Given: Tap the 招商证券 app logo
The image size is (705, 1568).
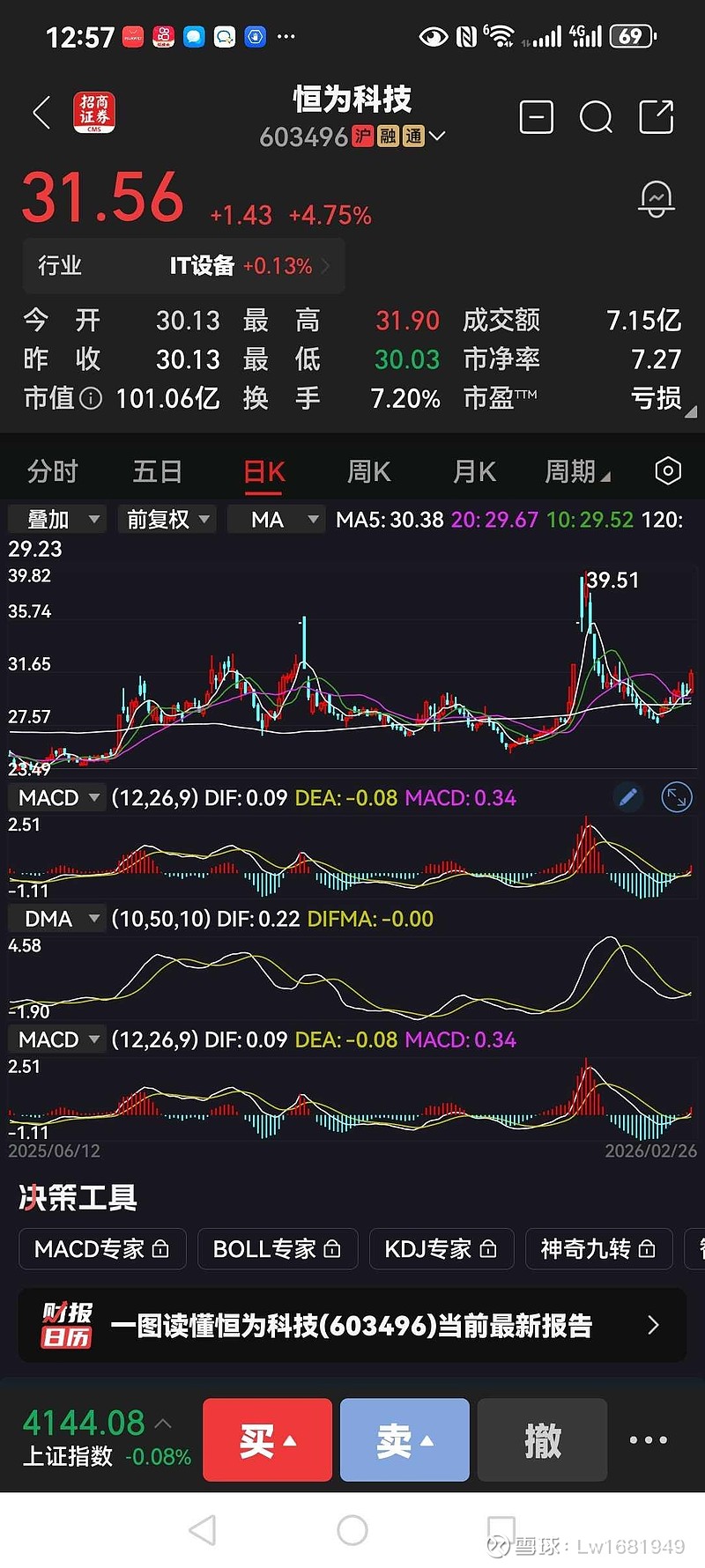Looking at the screenshot, I should click(93, 113).
